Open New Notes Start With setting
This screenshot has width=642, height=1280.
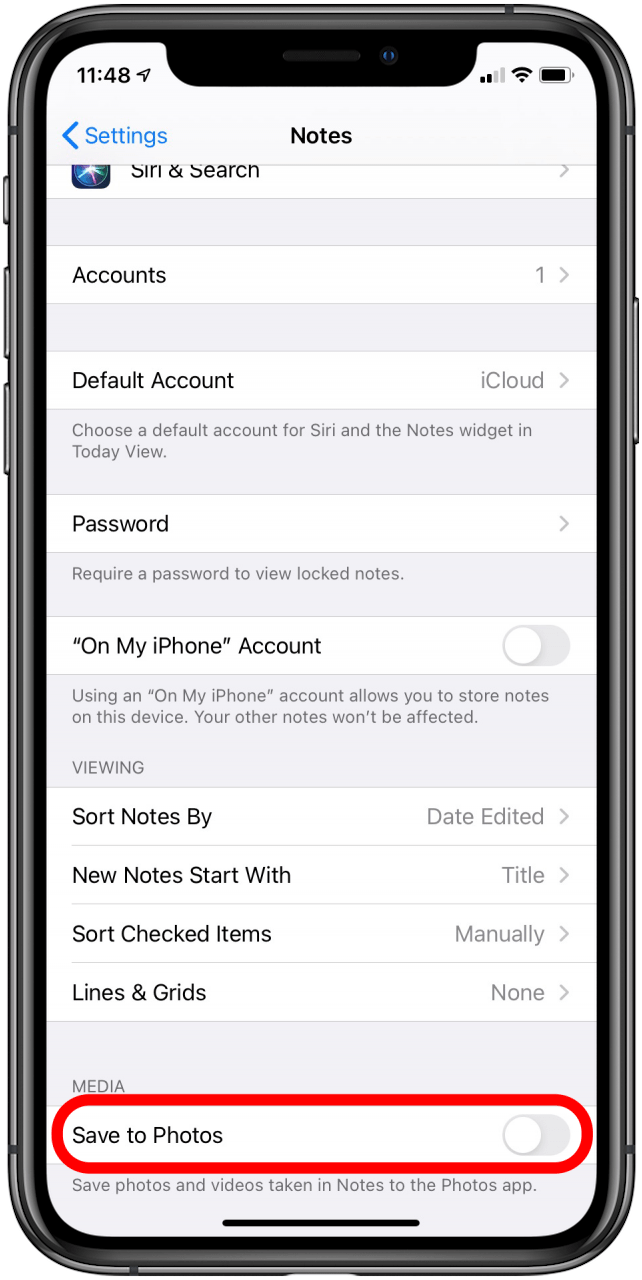tap(320, 876)
